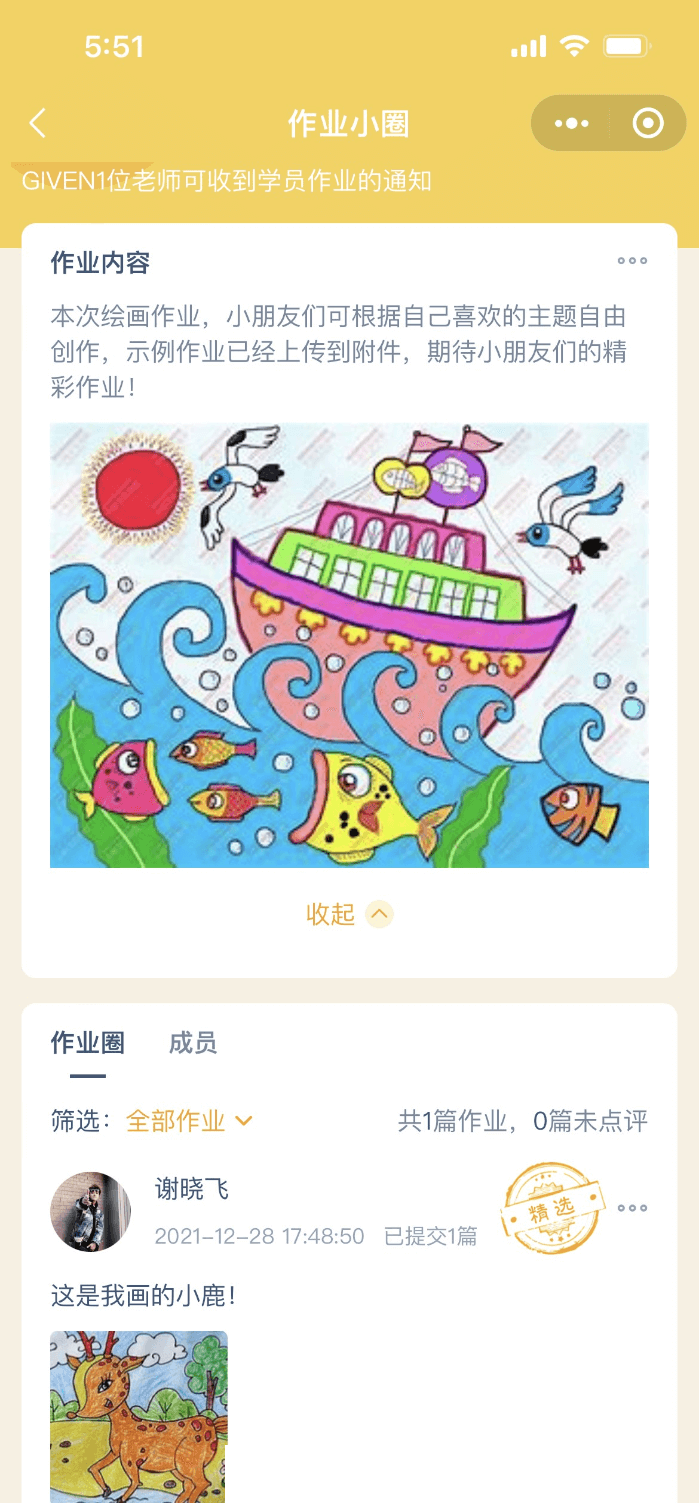The image size is (699, 1503).
Task: Open more options on 谢晓飞's submission
Action: (x=632, y=1208)
